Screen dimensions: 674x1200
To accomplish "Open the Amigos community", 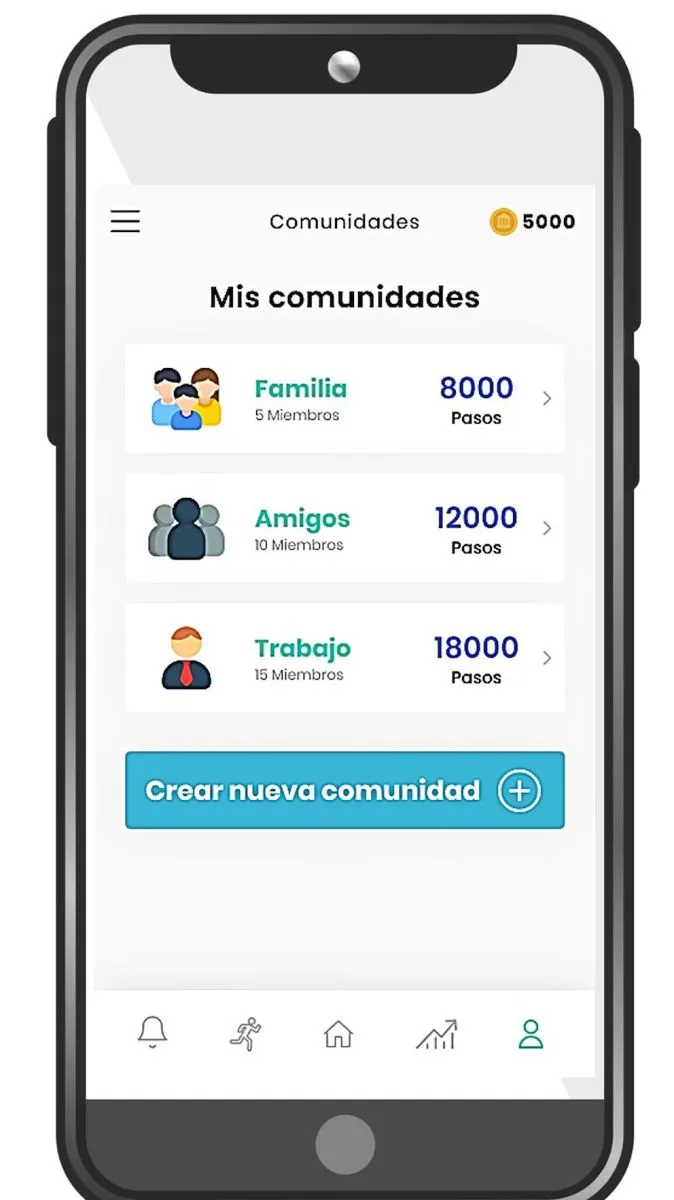I will [344, 528].
